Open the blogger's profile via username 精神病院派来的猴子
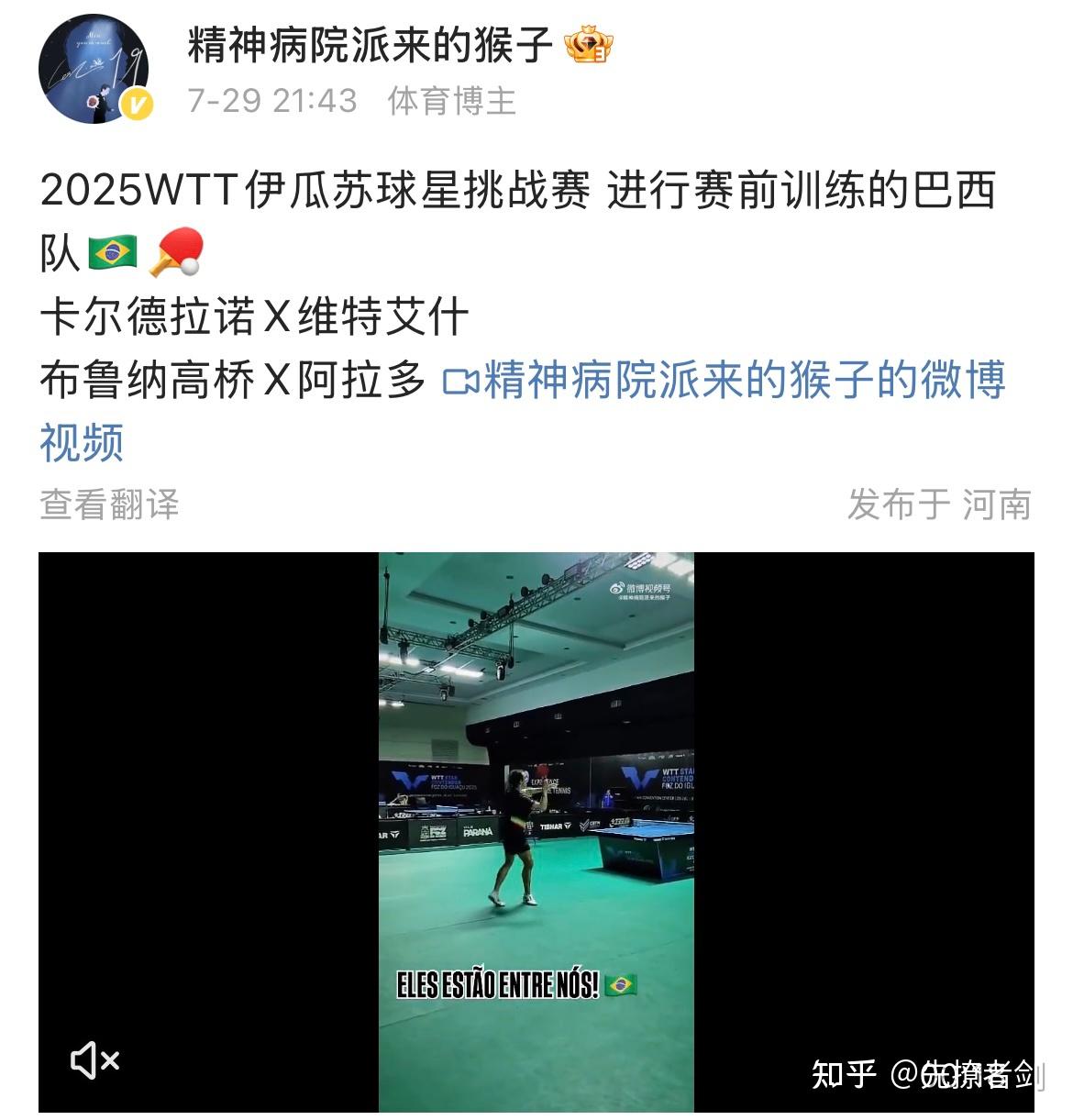 click(x=365, y=43)
